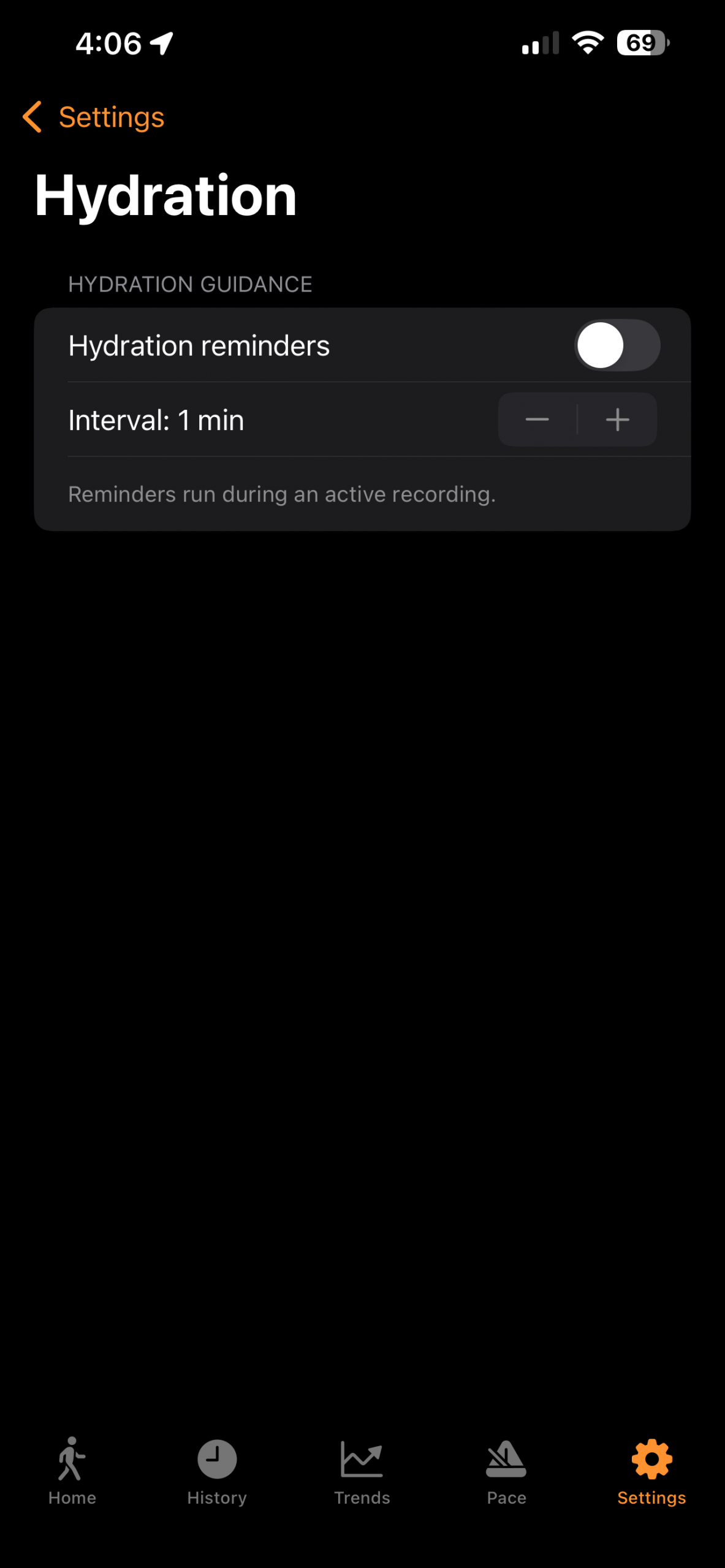Viewport: 725px width, 1568px height.
Task: Select the Settings tab
Action: click(651, 1471)
